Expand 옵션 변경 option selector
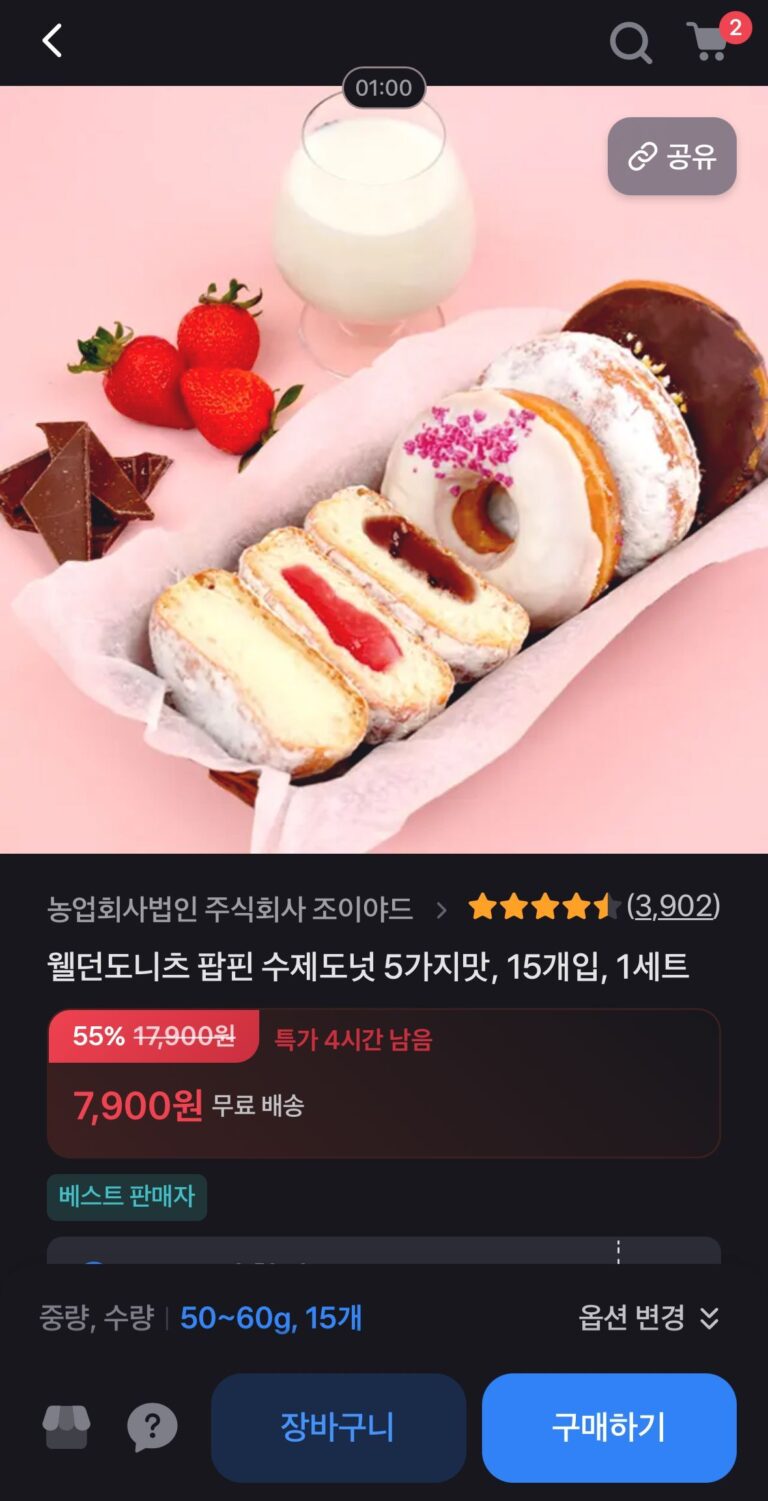The image size is (768, 1501). 648,1318
